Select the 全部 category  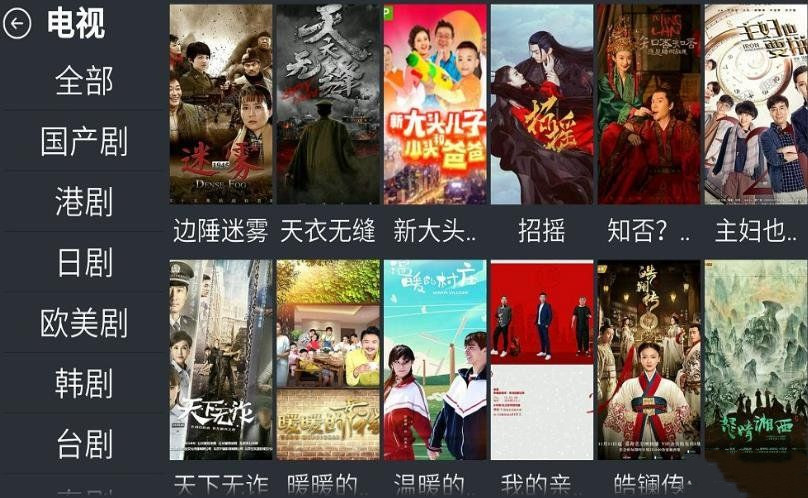click(x=84, y=81)
